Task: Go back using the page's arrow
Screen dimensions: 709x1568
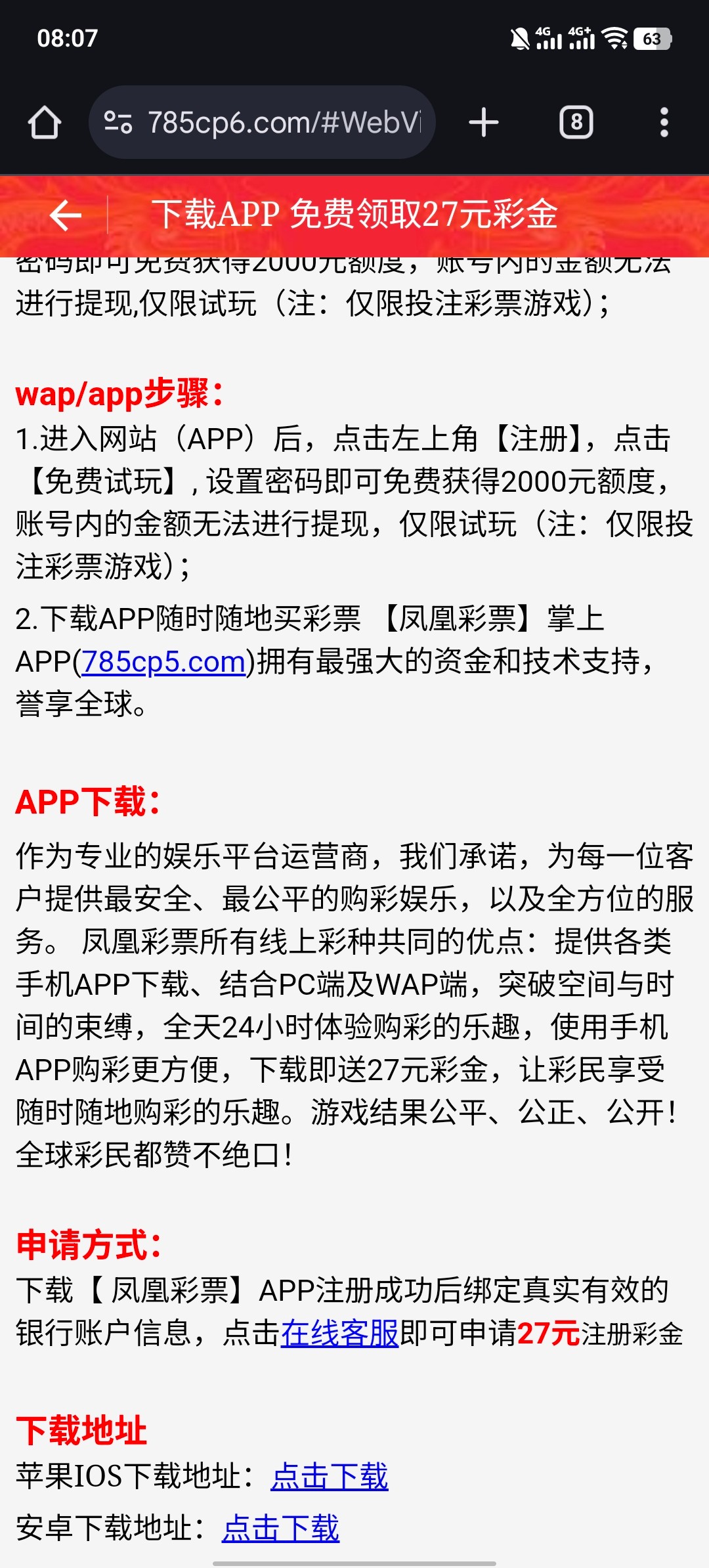Action: coord(65,215)
